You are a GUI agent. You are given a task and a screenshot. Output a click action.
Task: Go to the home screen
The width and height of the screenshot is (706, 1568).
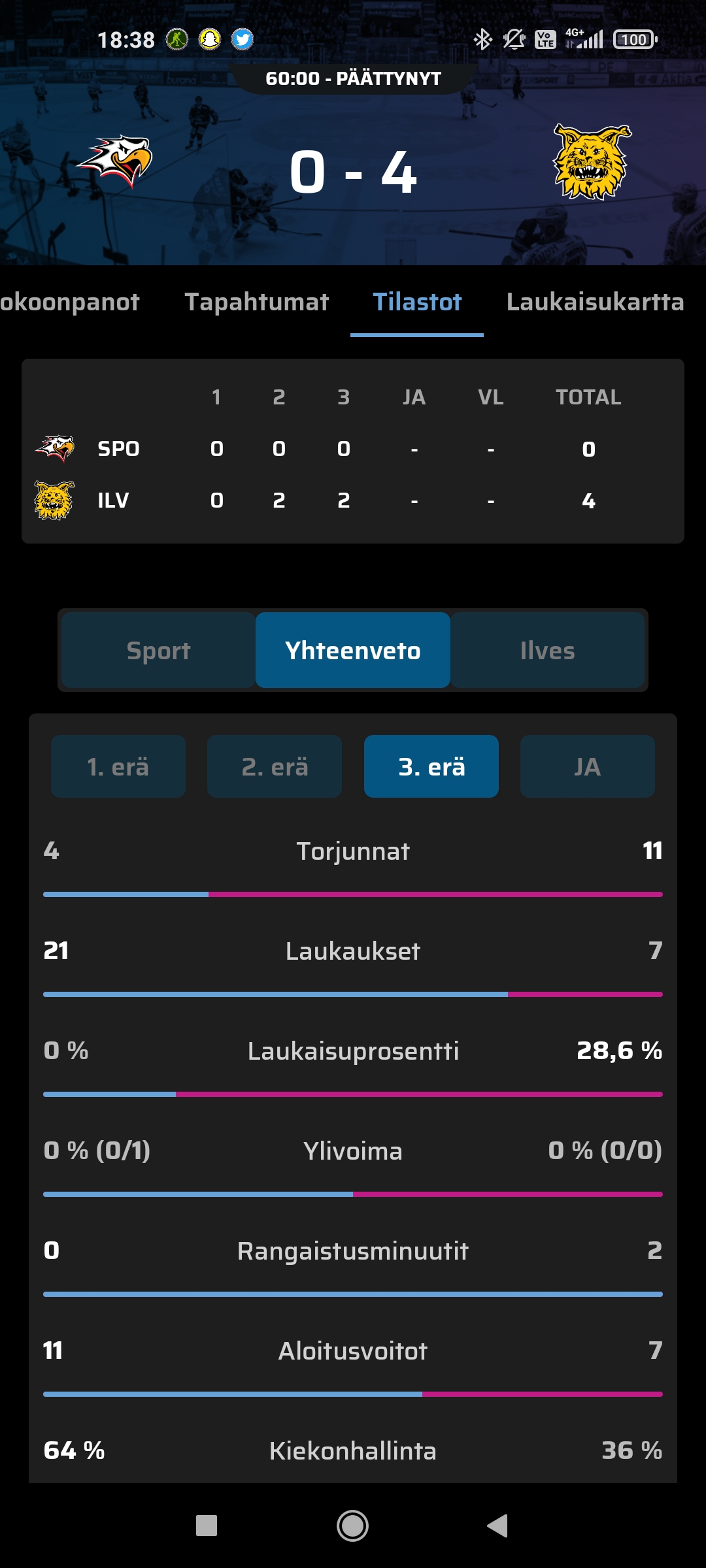(352, 1526)
